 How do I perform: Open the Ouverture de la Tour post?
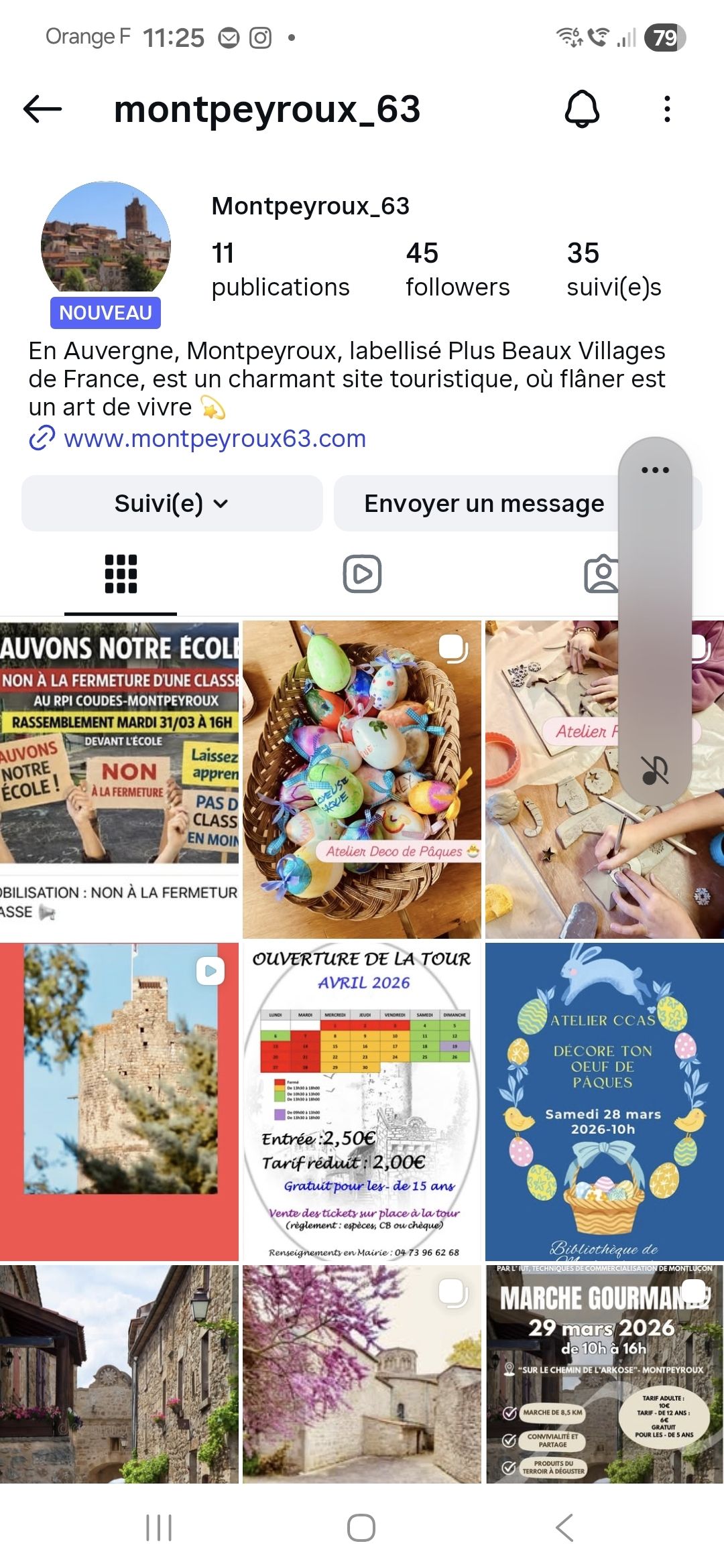click(x=362, y=1102)
